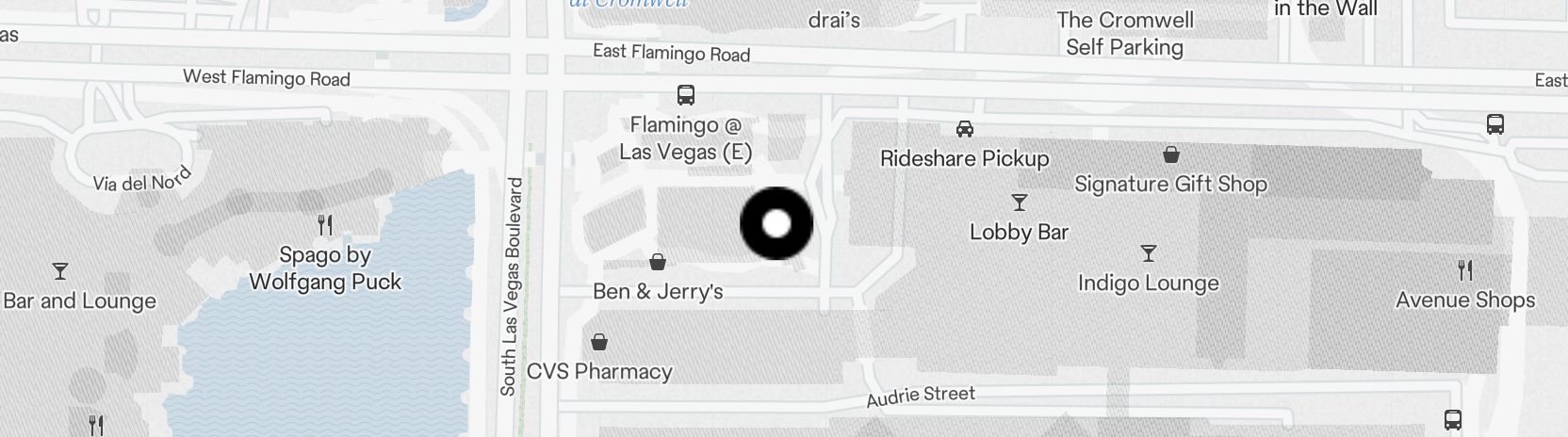Tap the Rideshare Pickup car icon
Screen dimensions: 1568x437
pos(964,129)
